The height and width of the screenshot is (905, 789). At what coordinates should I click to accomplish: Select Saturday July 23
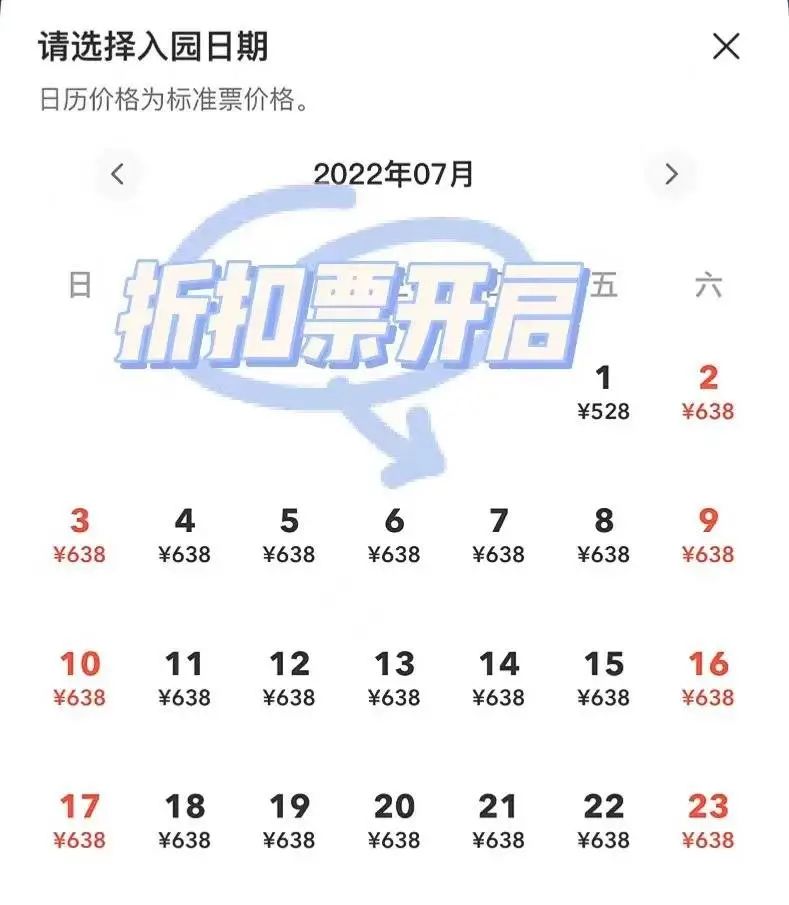click(x=708, y=820)
